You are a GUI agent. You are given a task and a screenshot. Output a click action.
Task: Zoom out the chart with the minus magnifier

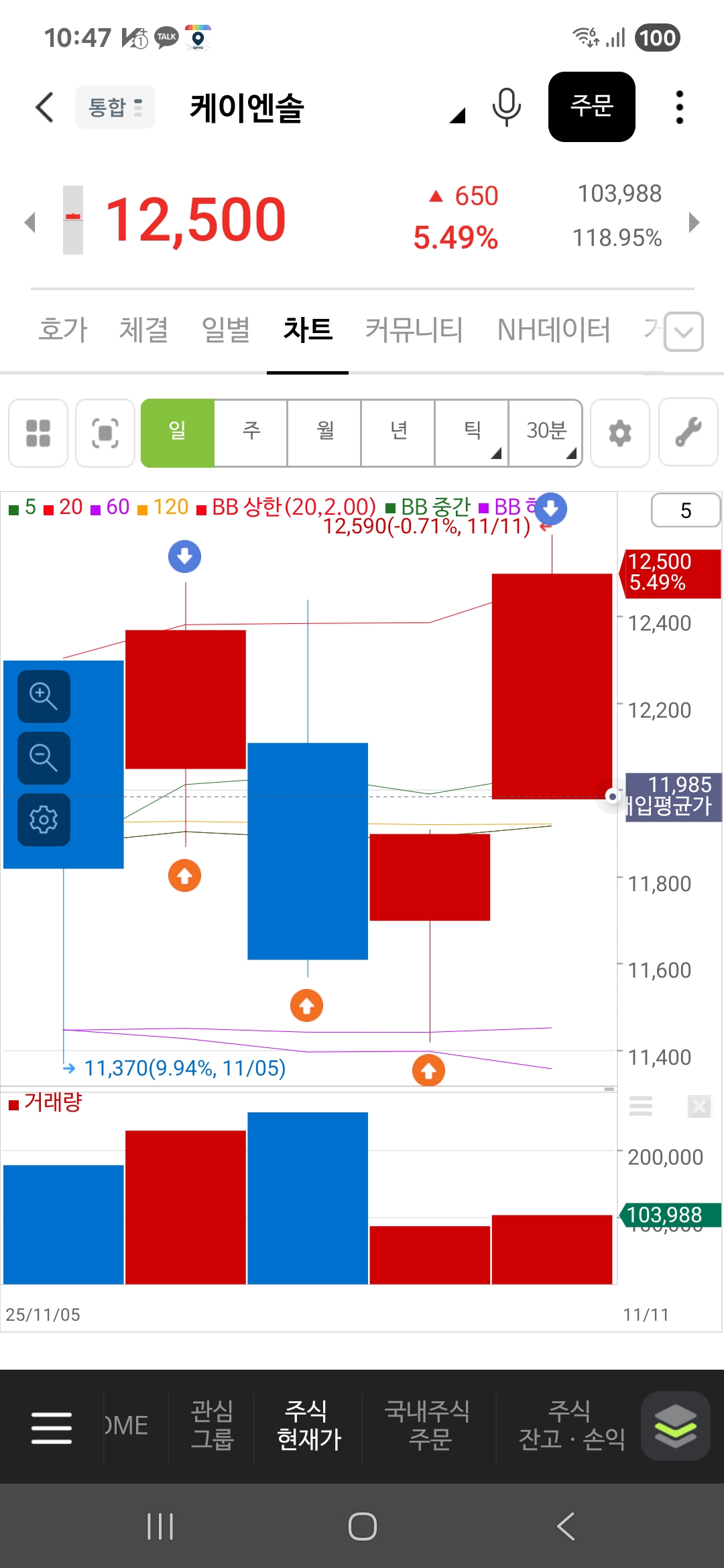point(44,758)
